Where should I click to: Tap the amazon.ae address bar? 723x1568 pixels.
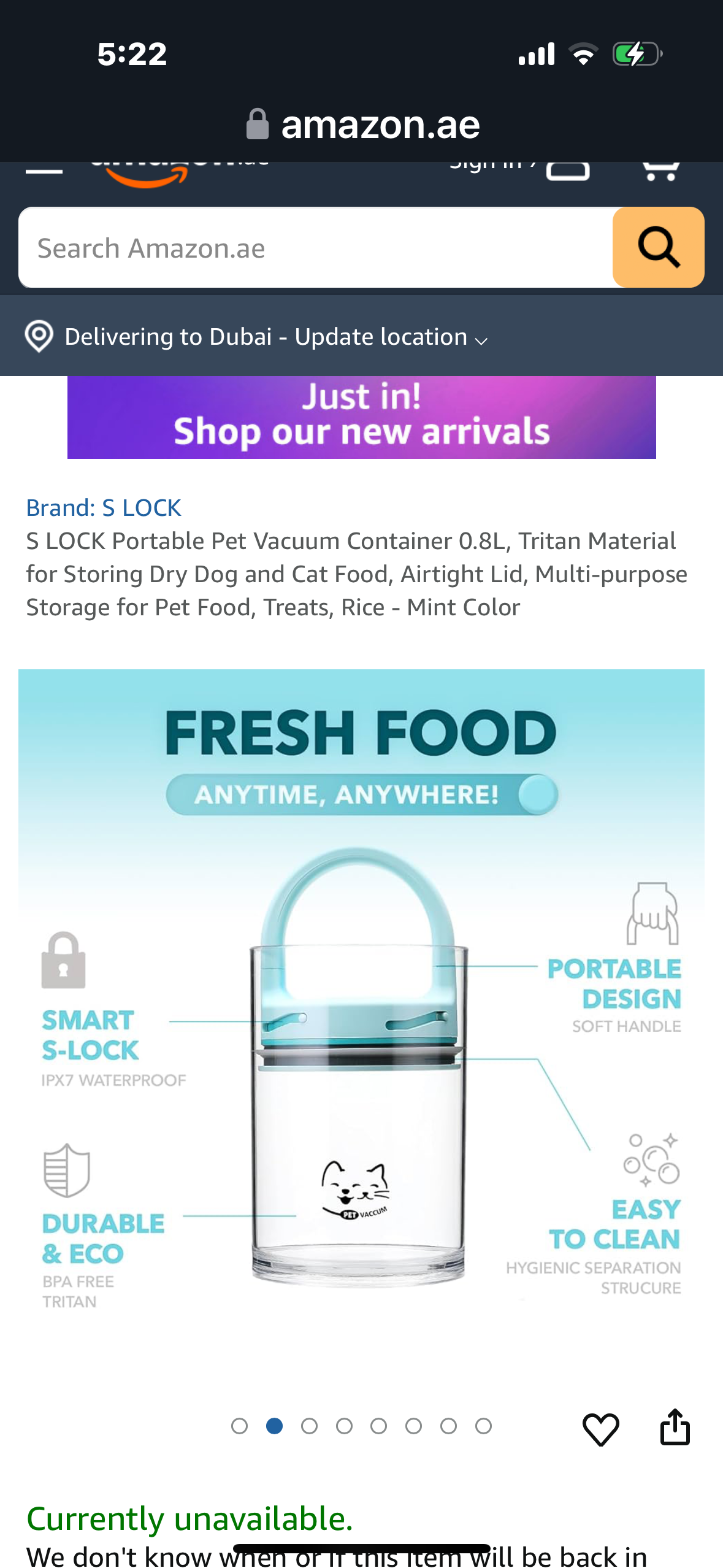[x=362, y=125]
